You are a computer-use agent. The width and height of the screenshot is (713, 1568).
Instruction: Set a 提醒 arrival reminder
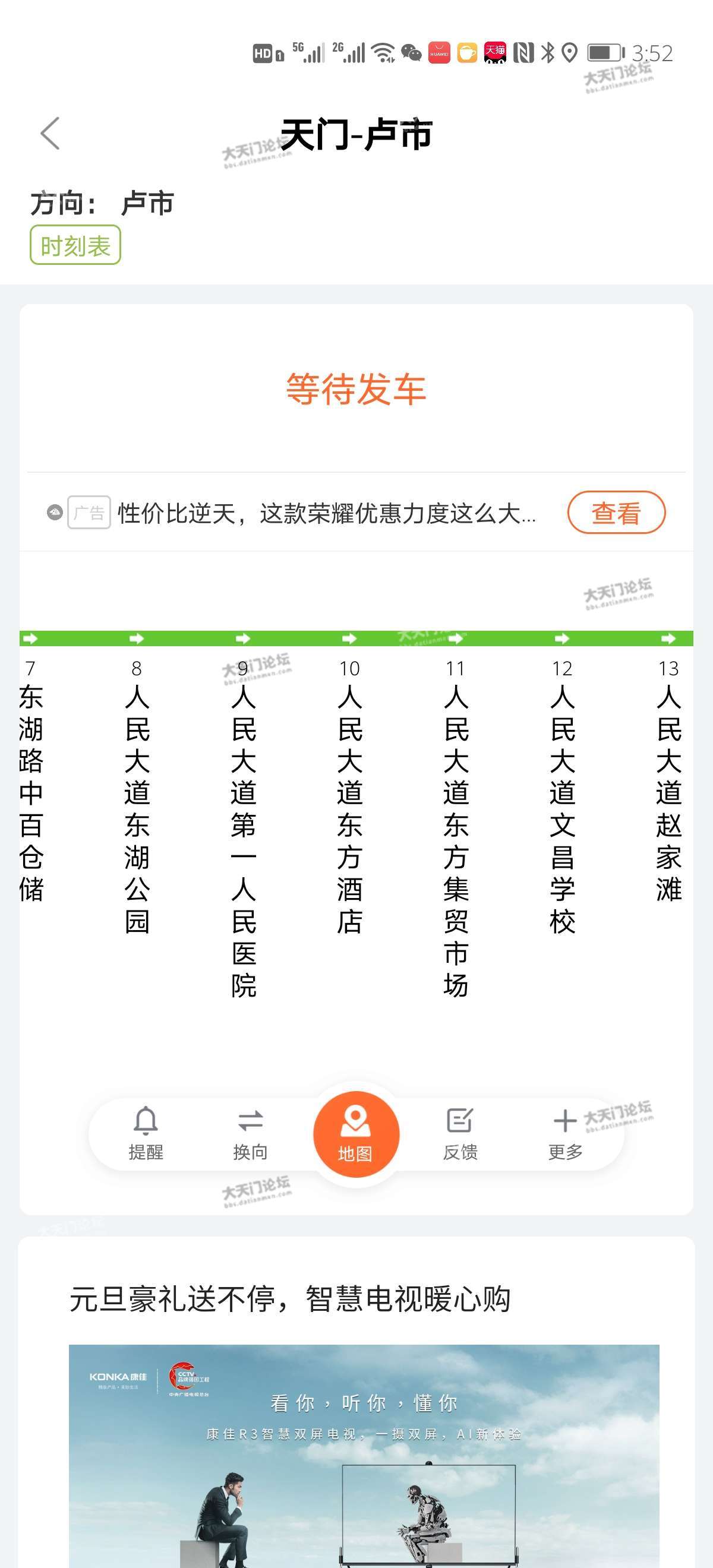(x=146, y=1133)
